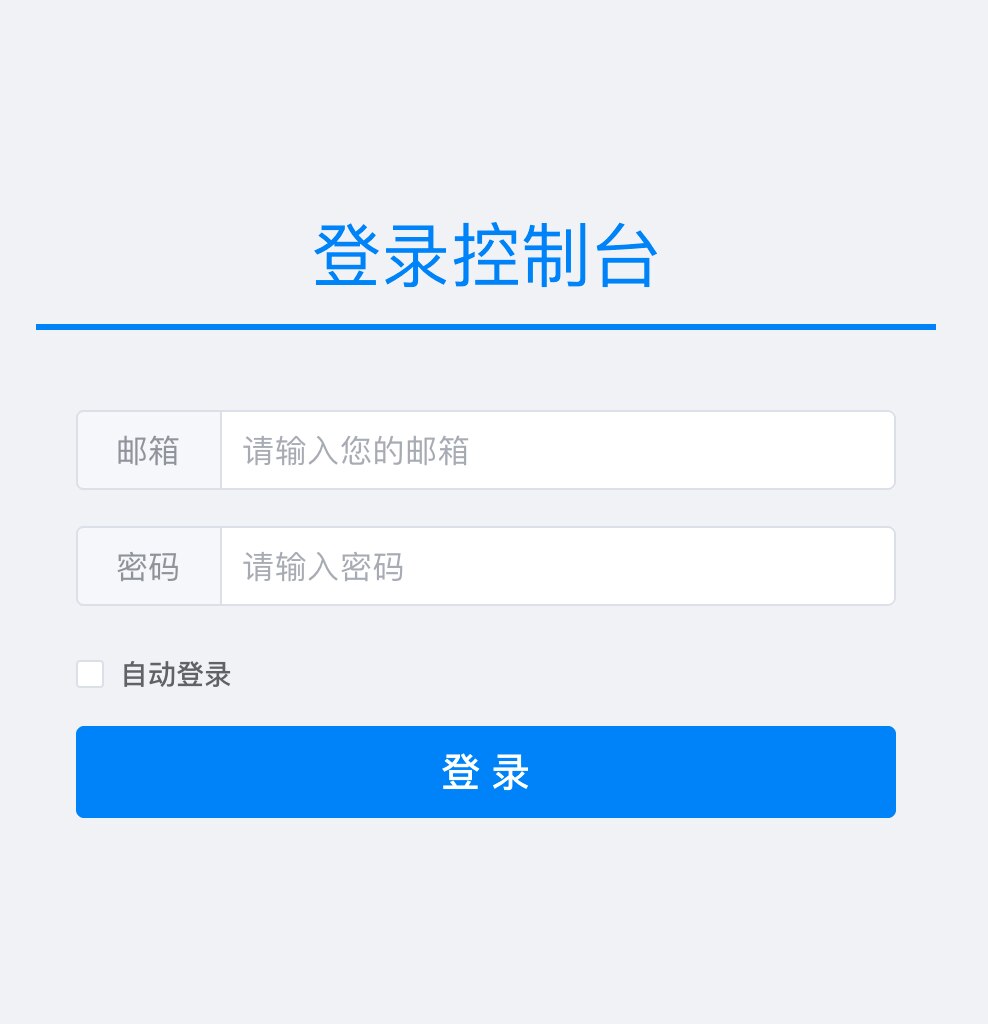Click the 邮箱 field label
988x1024 pixels.
148,450
